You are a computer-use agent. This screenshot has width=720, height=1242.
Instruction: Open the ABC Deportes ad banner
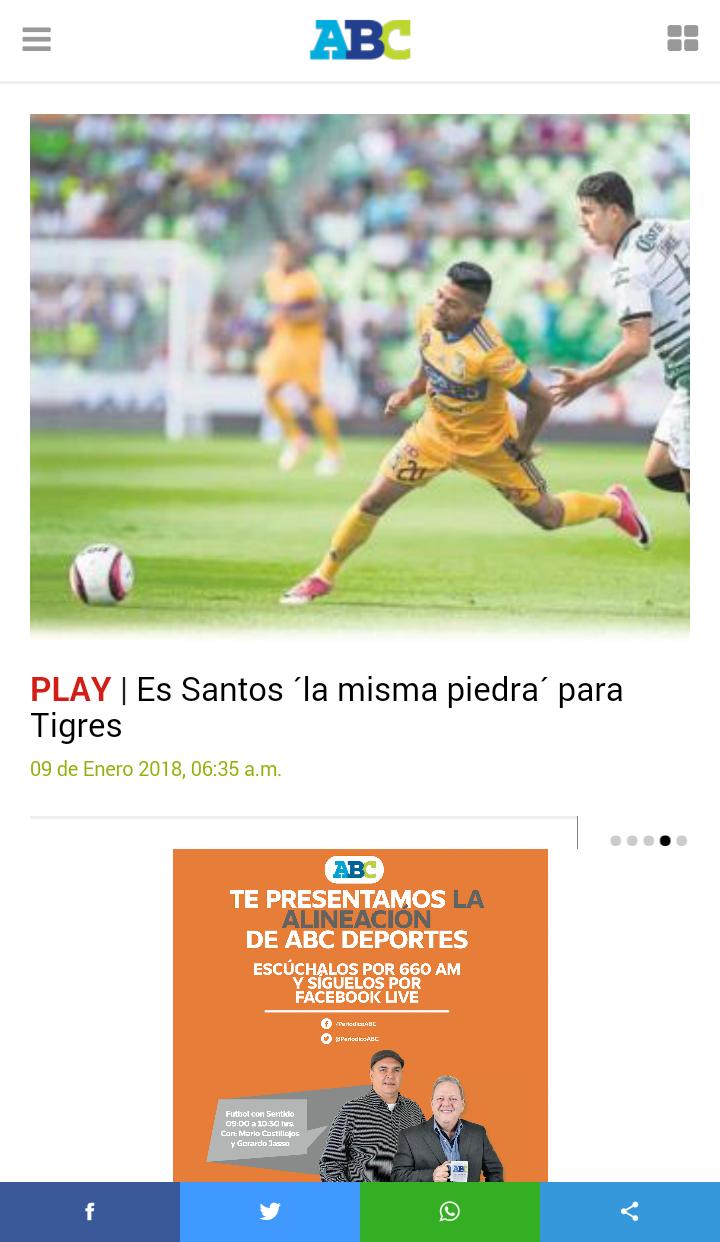point(360,1015)
